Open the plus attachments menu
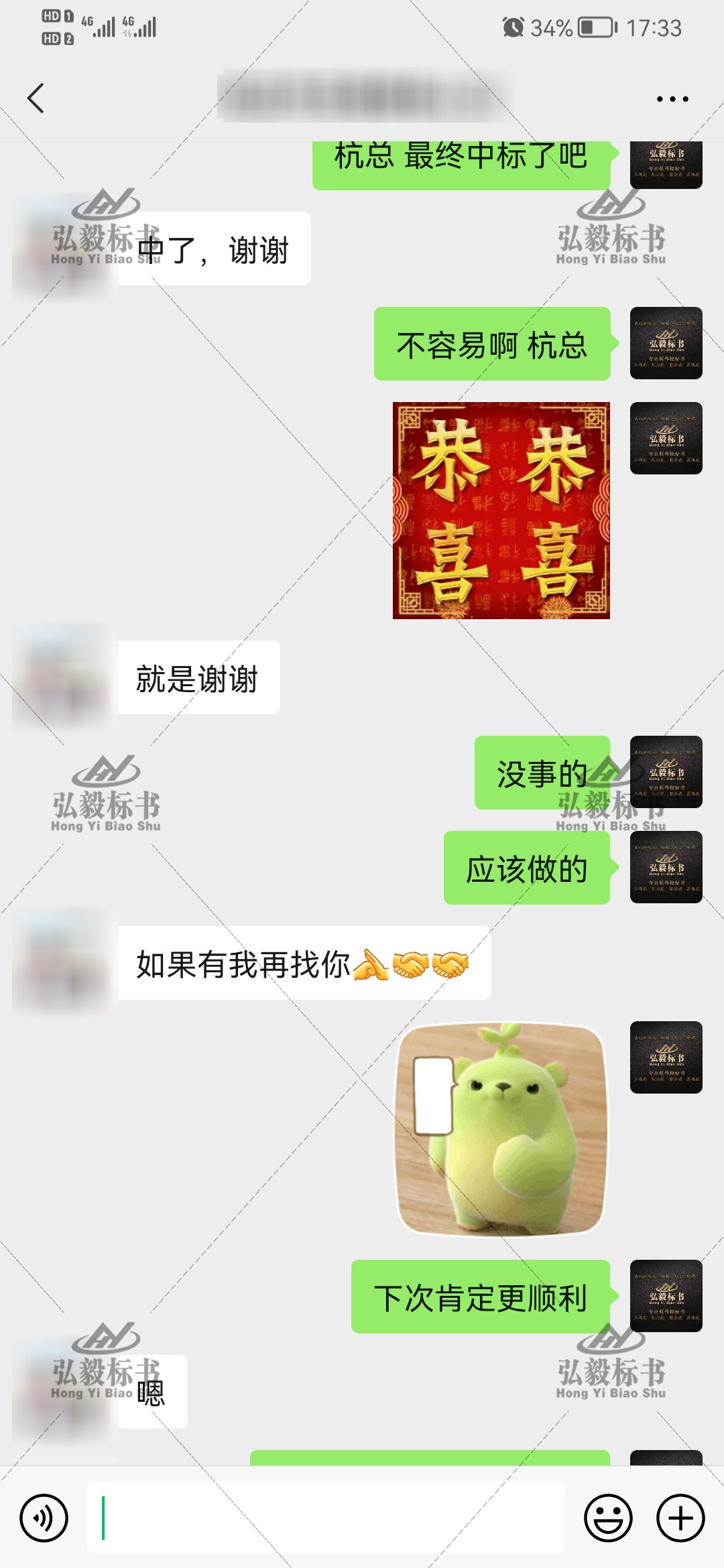The height and width of the screenshot is (1568, 724). pyautogui.click(x=680, y=1518)
